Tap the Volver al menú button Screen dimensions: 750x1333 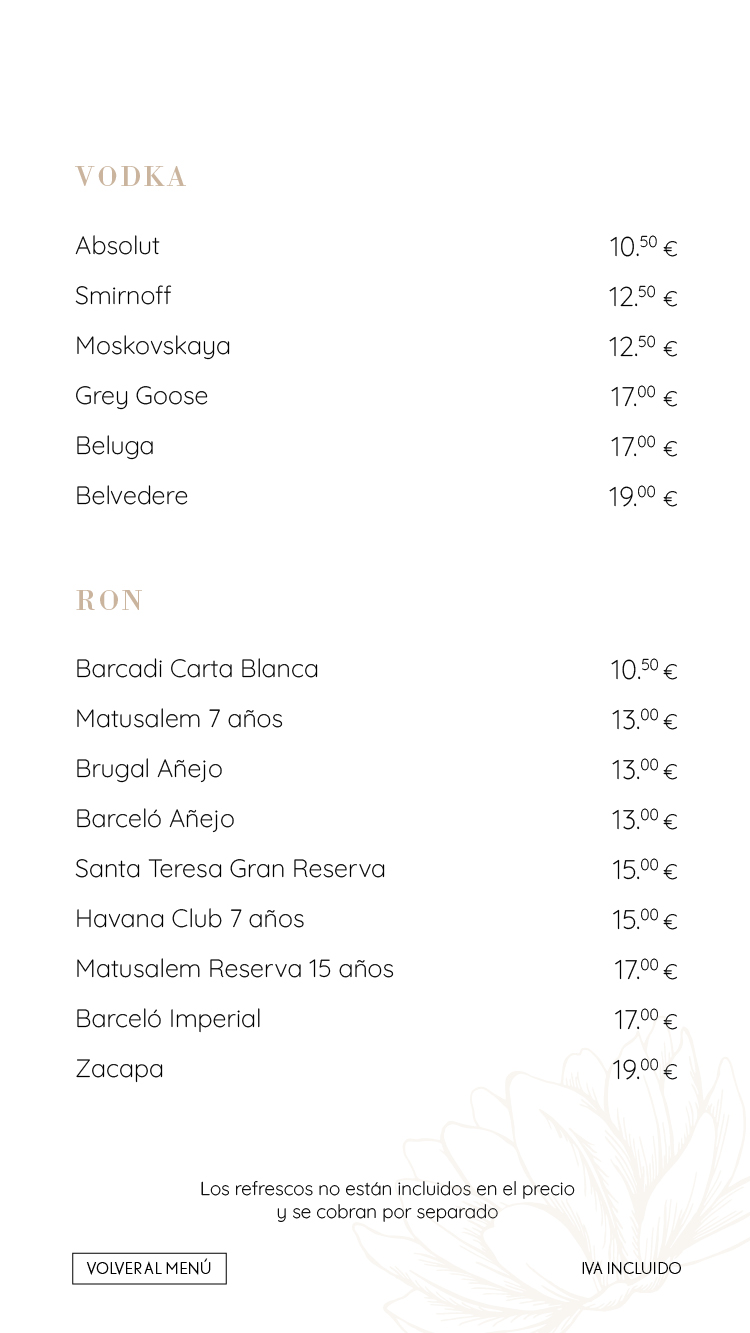149,1268
